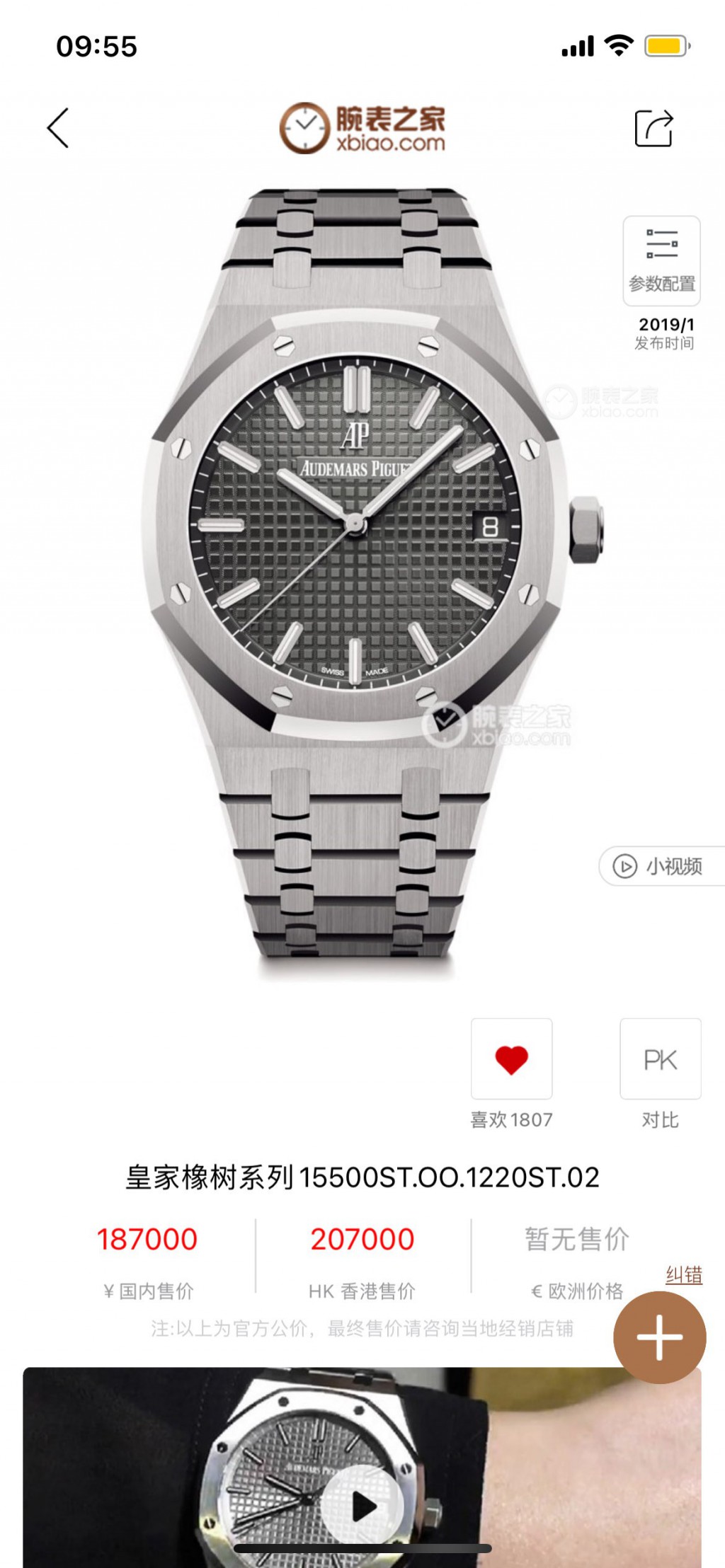Open 小视频 short video
The height and width of the screenshot is (1568, 725).
tap(661, 865)
